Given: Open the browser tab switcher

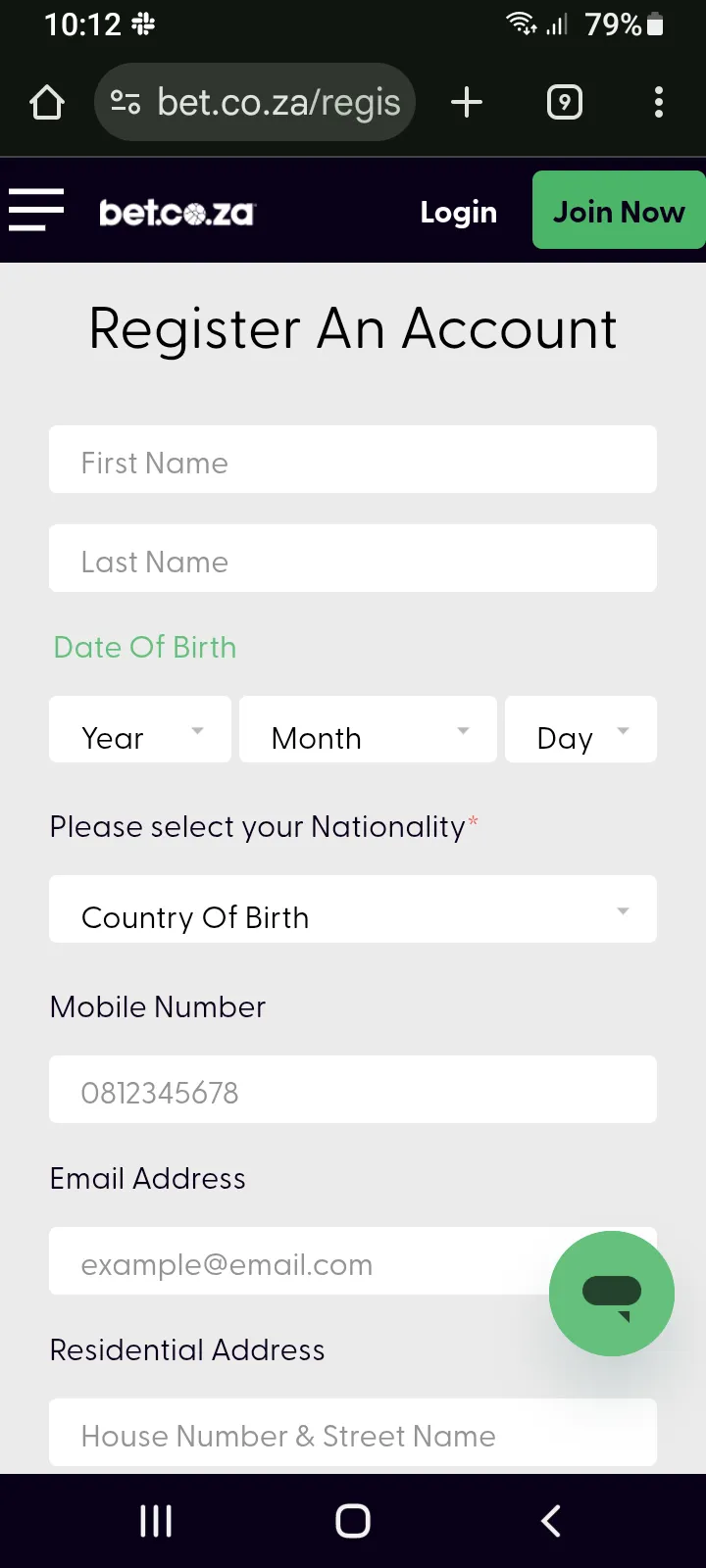Looking at the screenshot, I should click(564, 102).
